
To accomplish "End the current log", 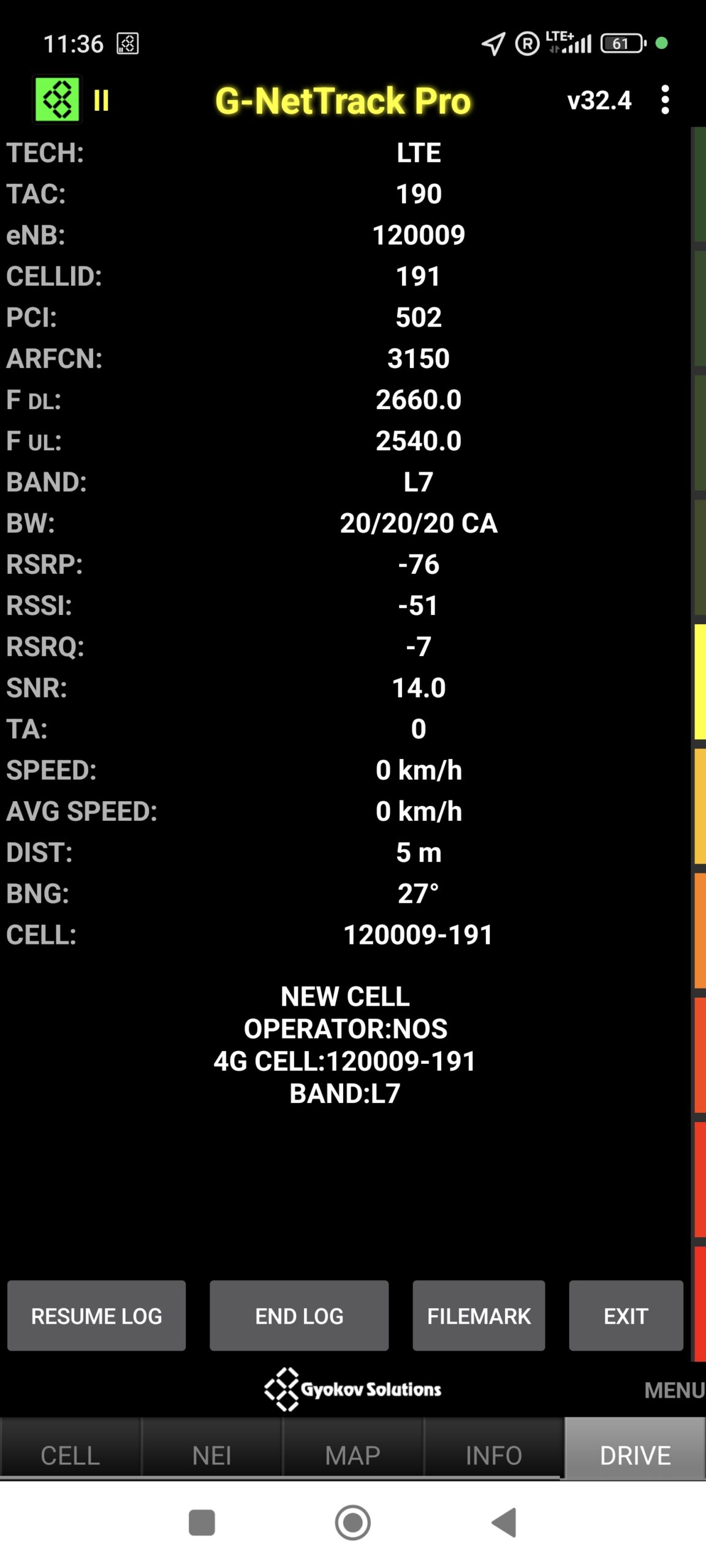I will coord(299,1316).
